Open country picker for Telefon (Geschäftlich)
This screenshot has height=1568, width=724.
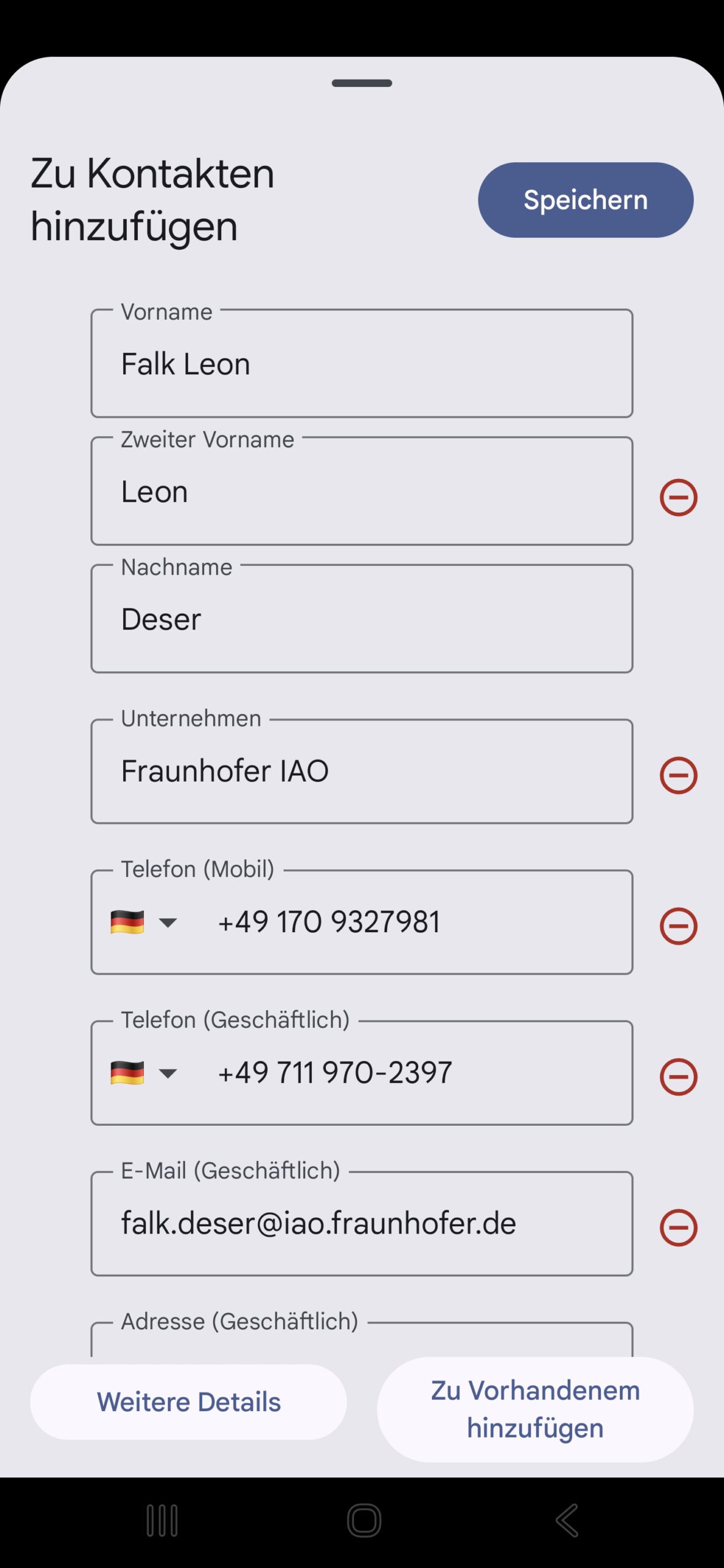coord(144,1072)
